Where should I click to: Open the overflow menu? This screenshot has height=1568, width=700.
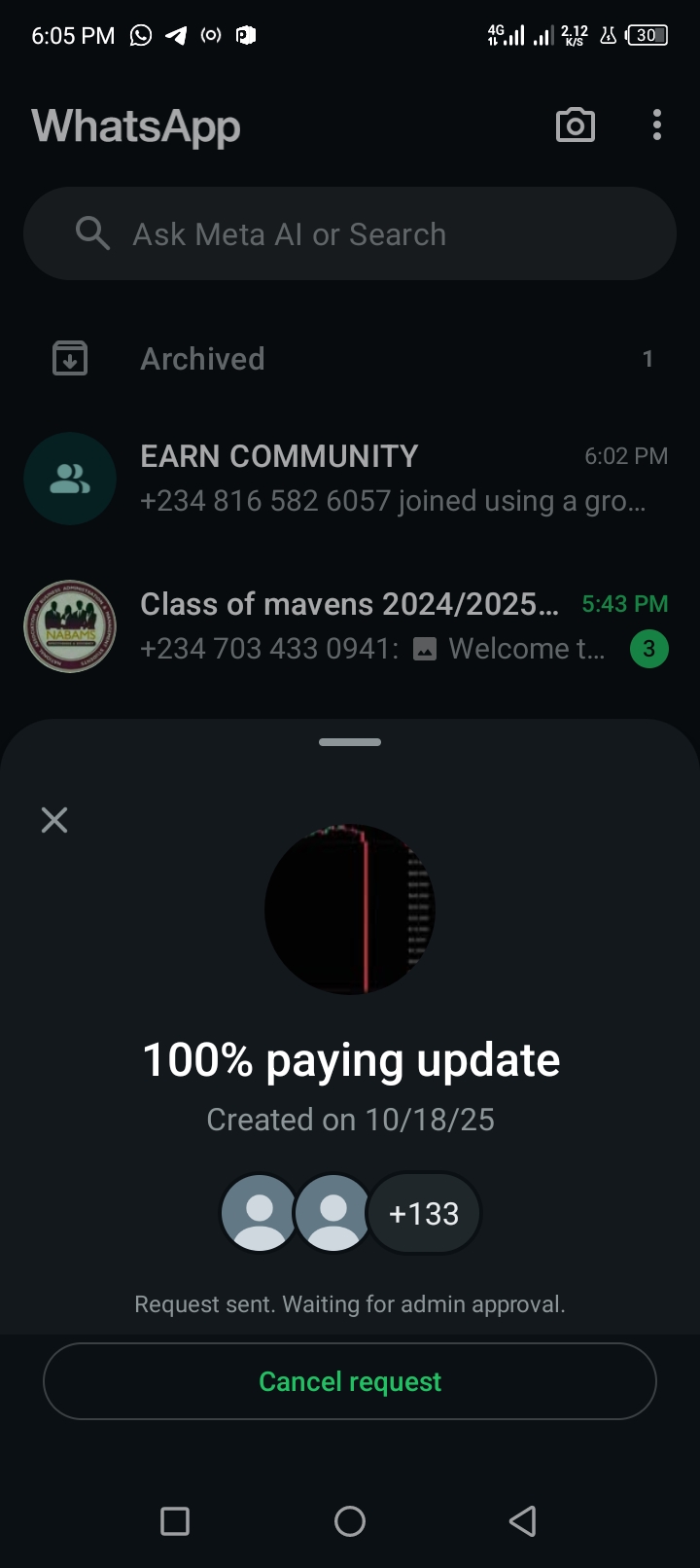pos(657,125)
